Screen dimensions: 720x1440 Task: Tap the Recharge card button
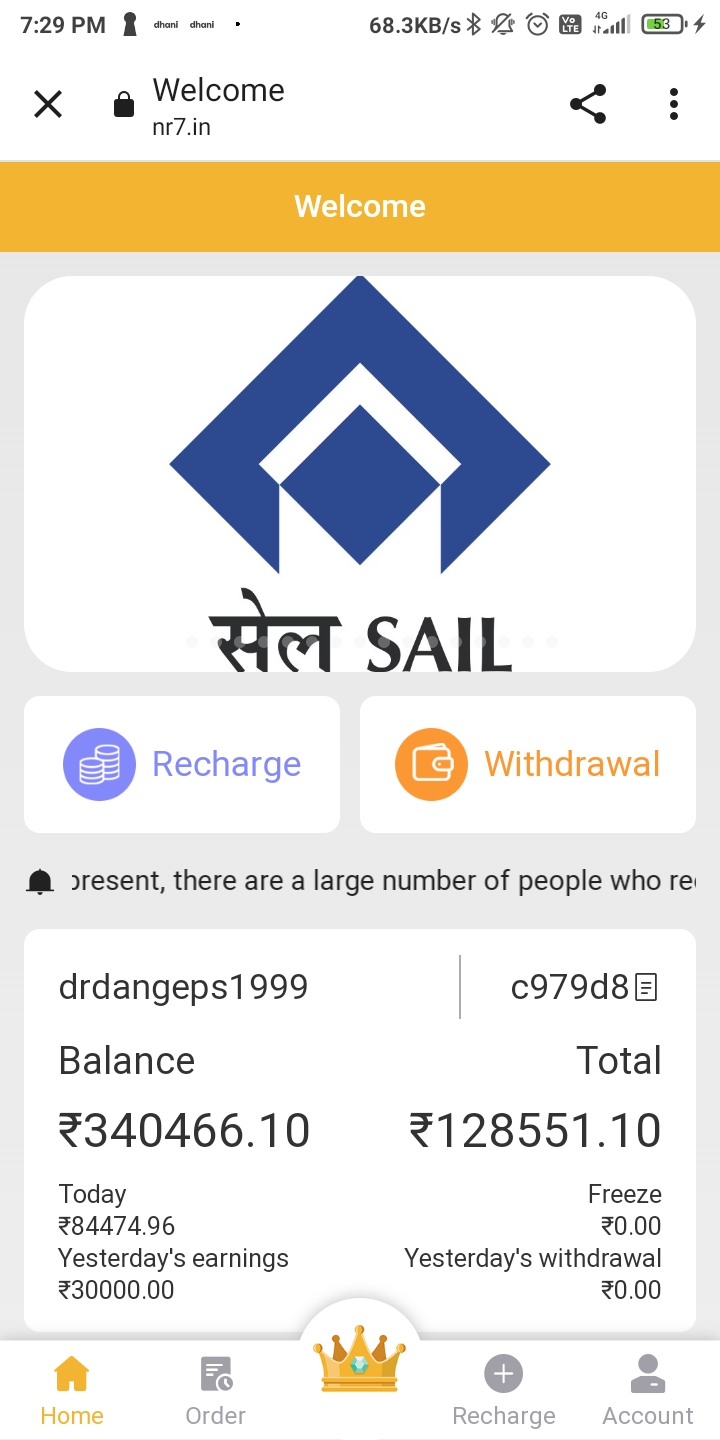click(x=182, y=765)
